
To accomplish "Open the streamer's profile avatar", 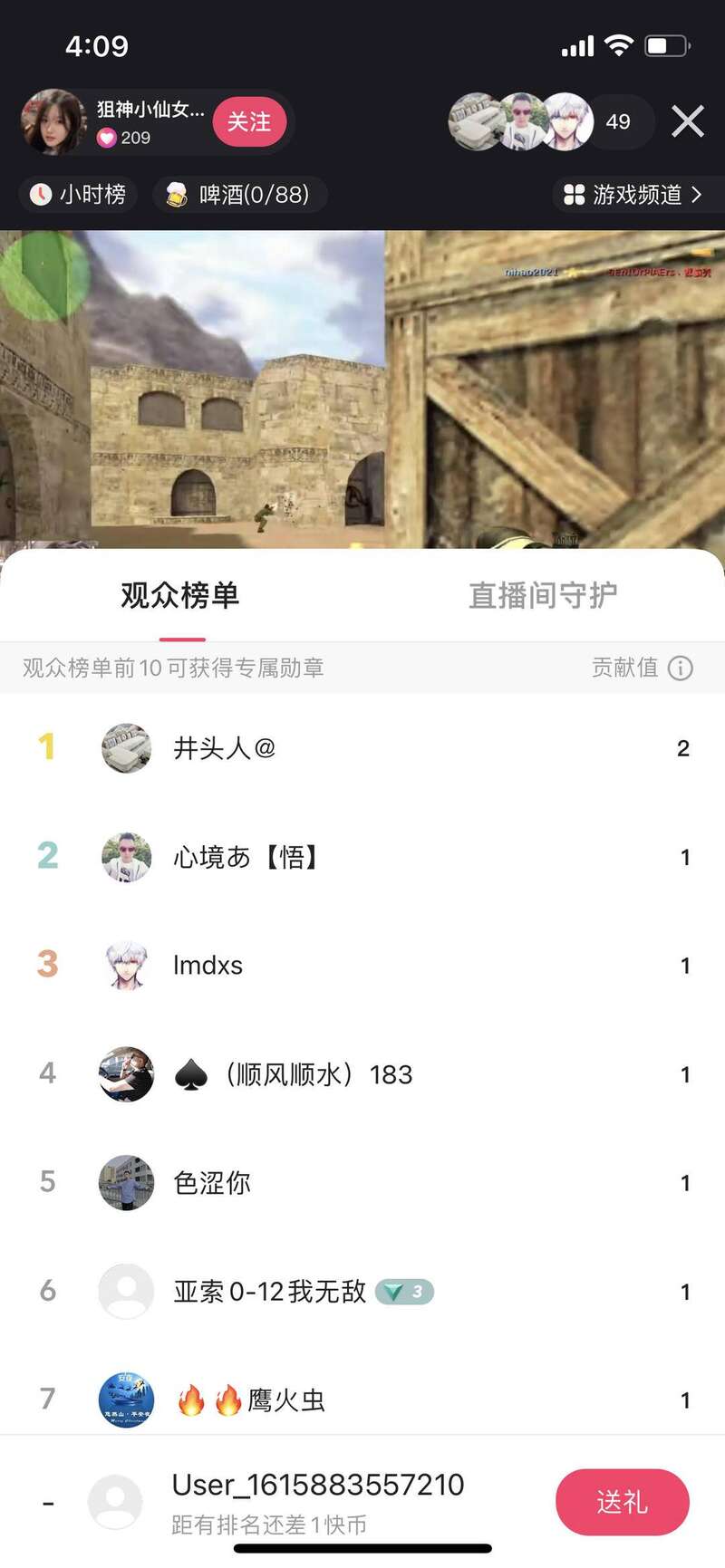I will pyautogui.click(x=53, y=122).
